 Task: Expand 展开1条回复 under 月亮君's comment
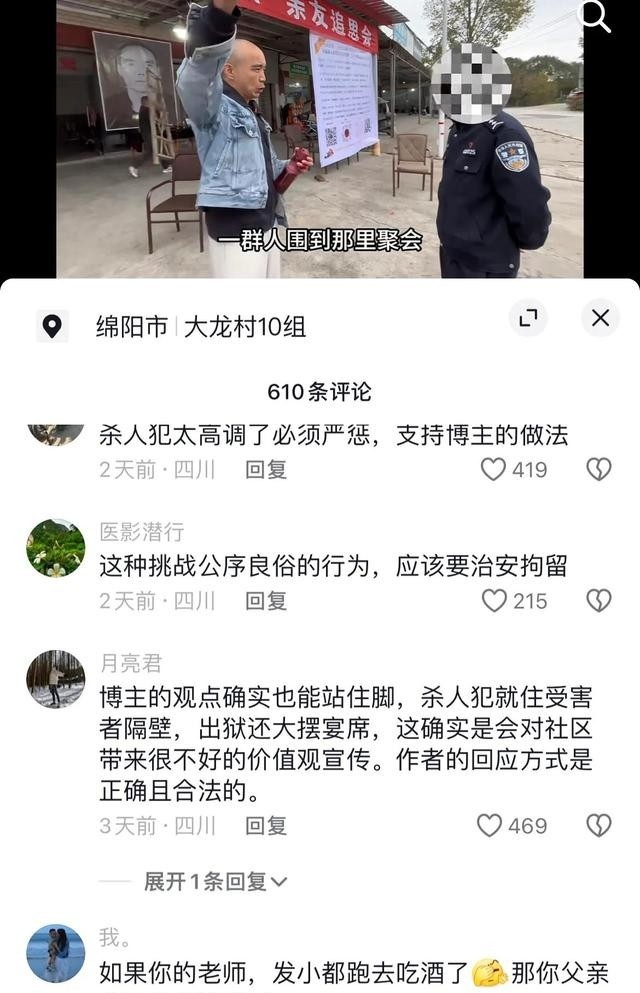215,881
